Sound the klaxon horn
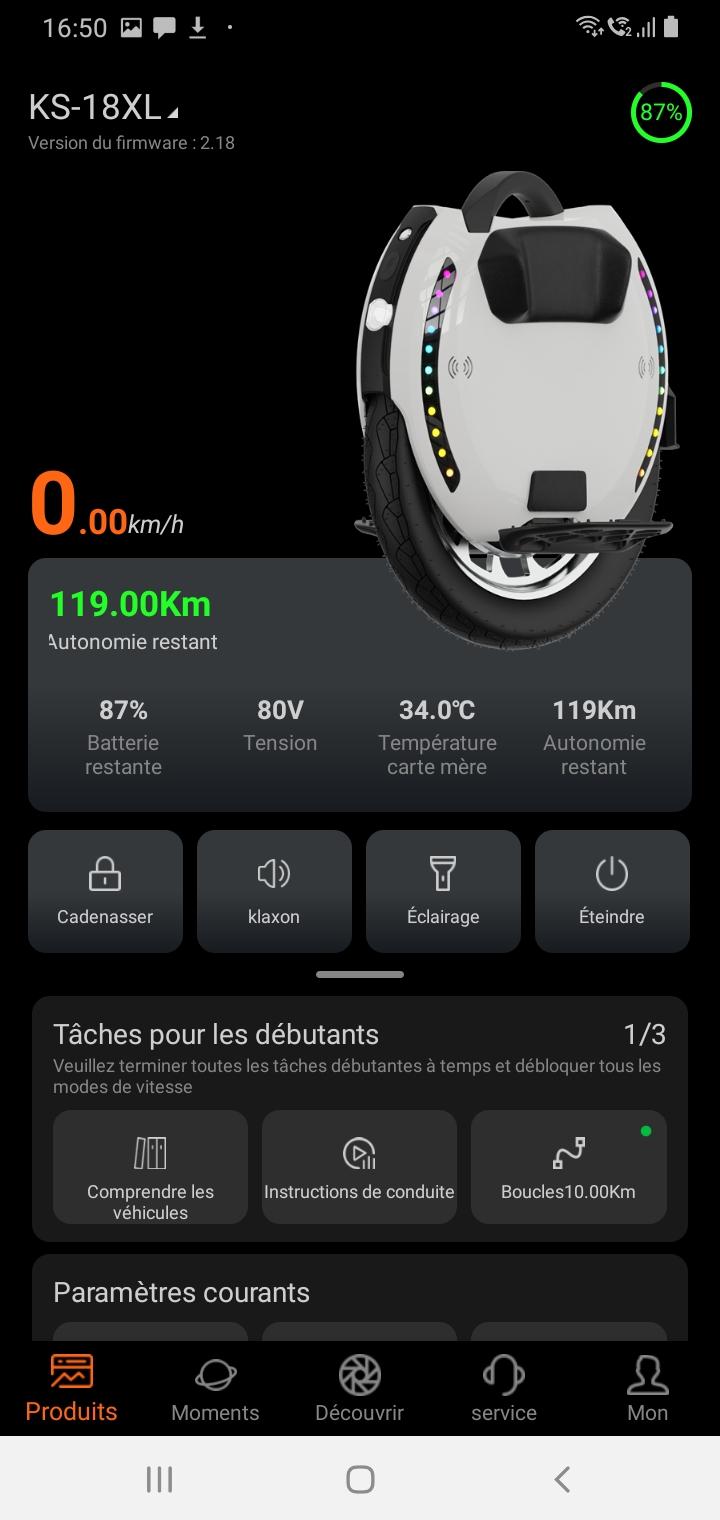 (x=274, y=890)
